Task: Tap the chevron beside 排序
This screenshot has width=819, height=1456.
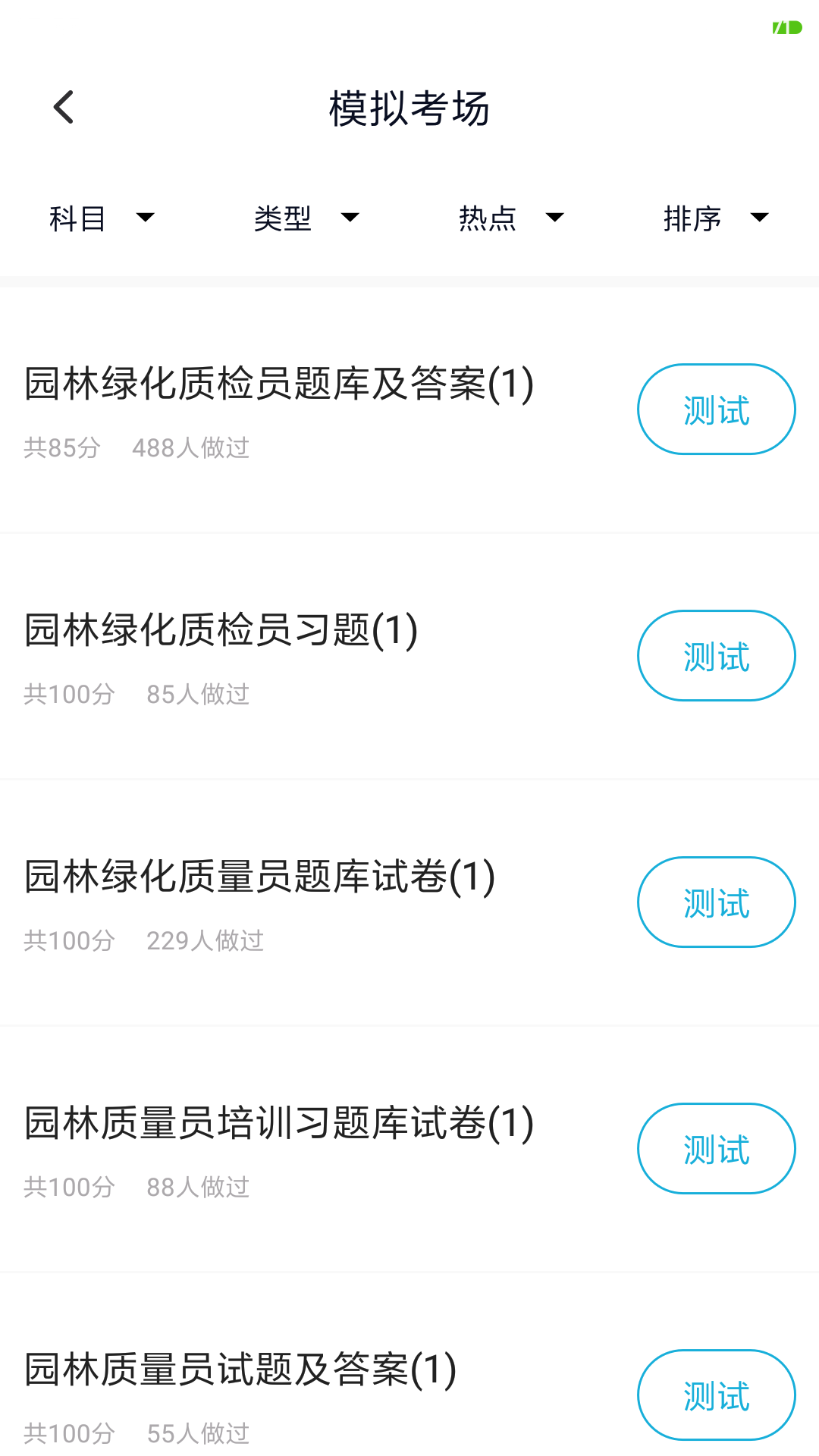Action: [x=761, y=218]
